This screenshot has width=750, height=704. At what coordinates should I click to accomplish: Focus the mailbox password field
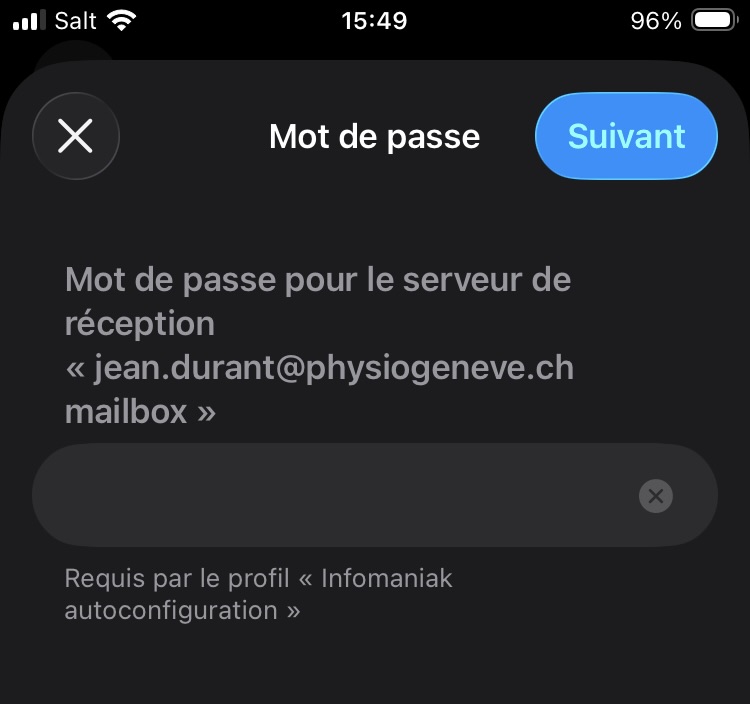point(330,495)
